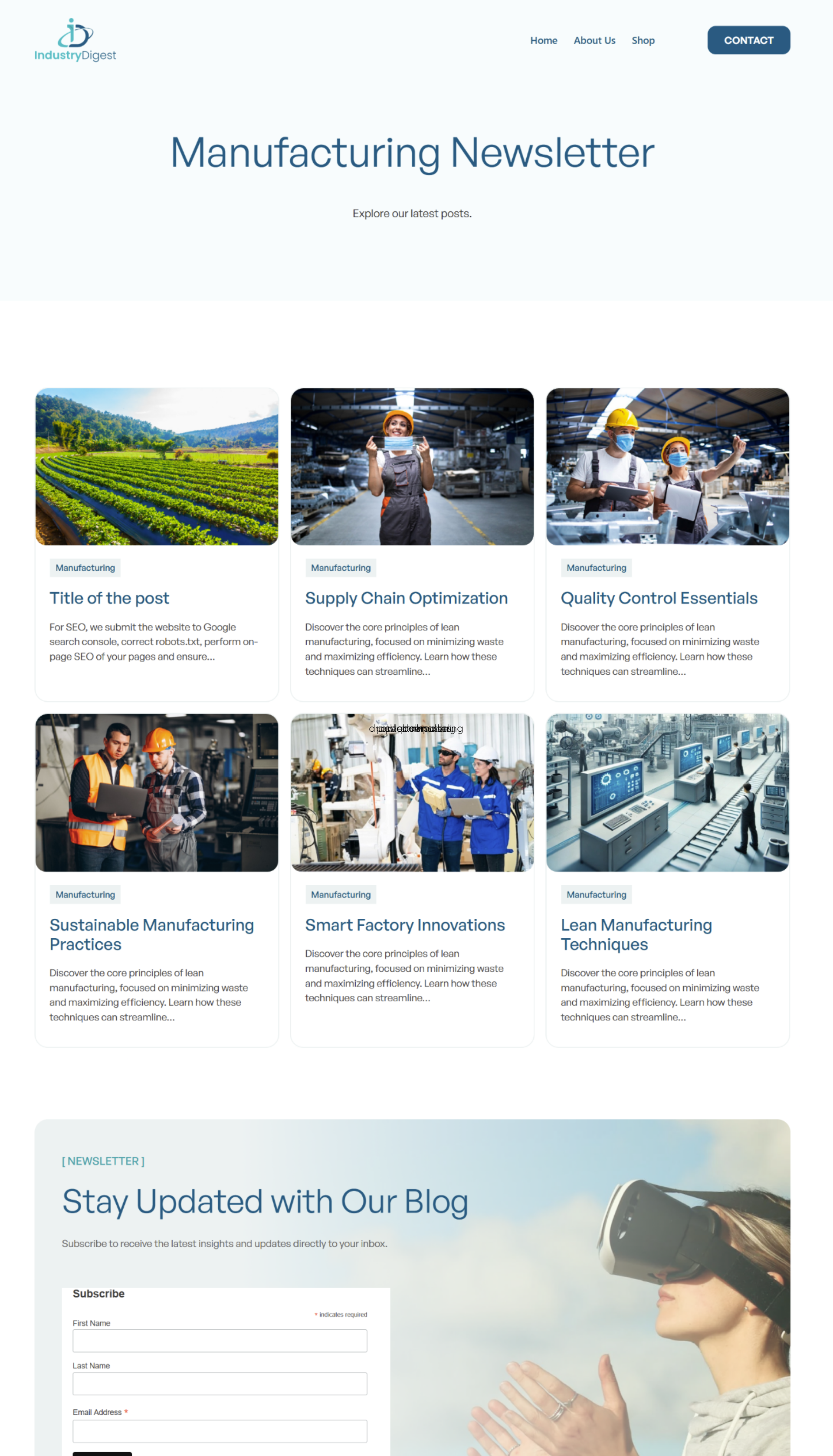The width and height of the screenshot is (833, 1456).
Task: Focus the First Name field
Action: 220,1341
